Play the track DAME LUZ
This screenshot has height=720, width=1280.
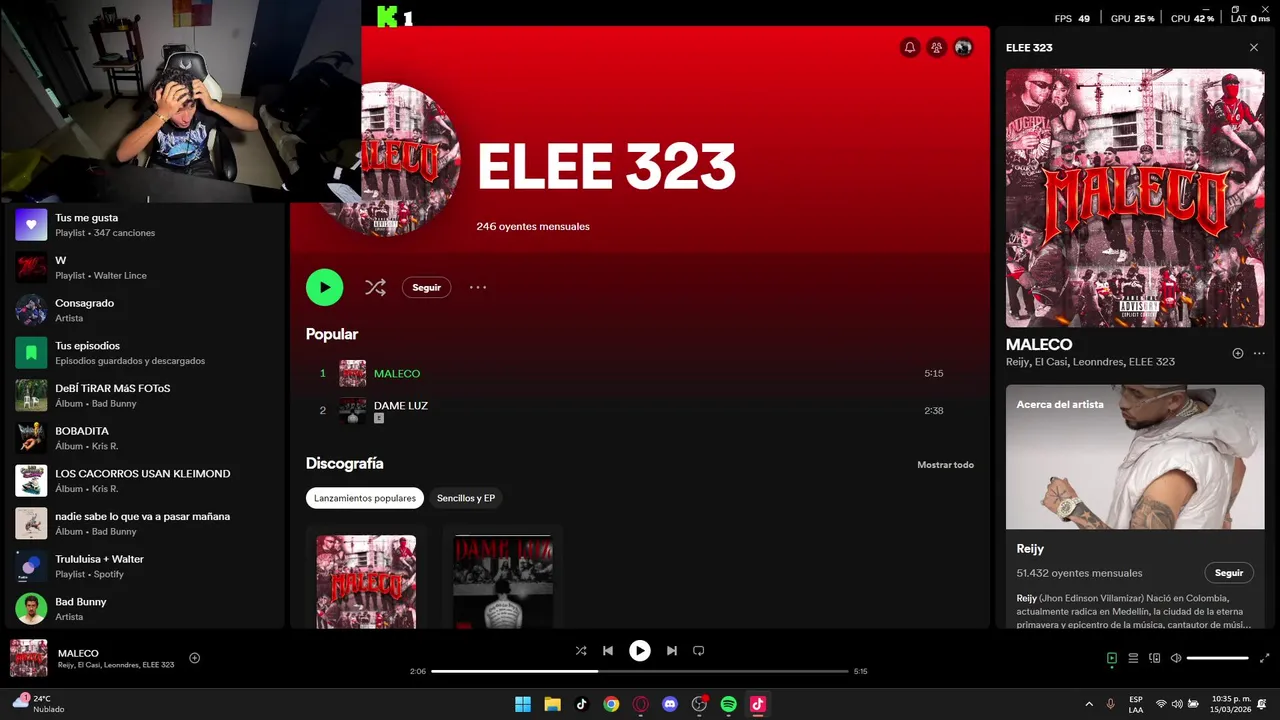(x=400, y=405)
